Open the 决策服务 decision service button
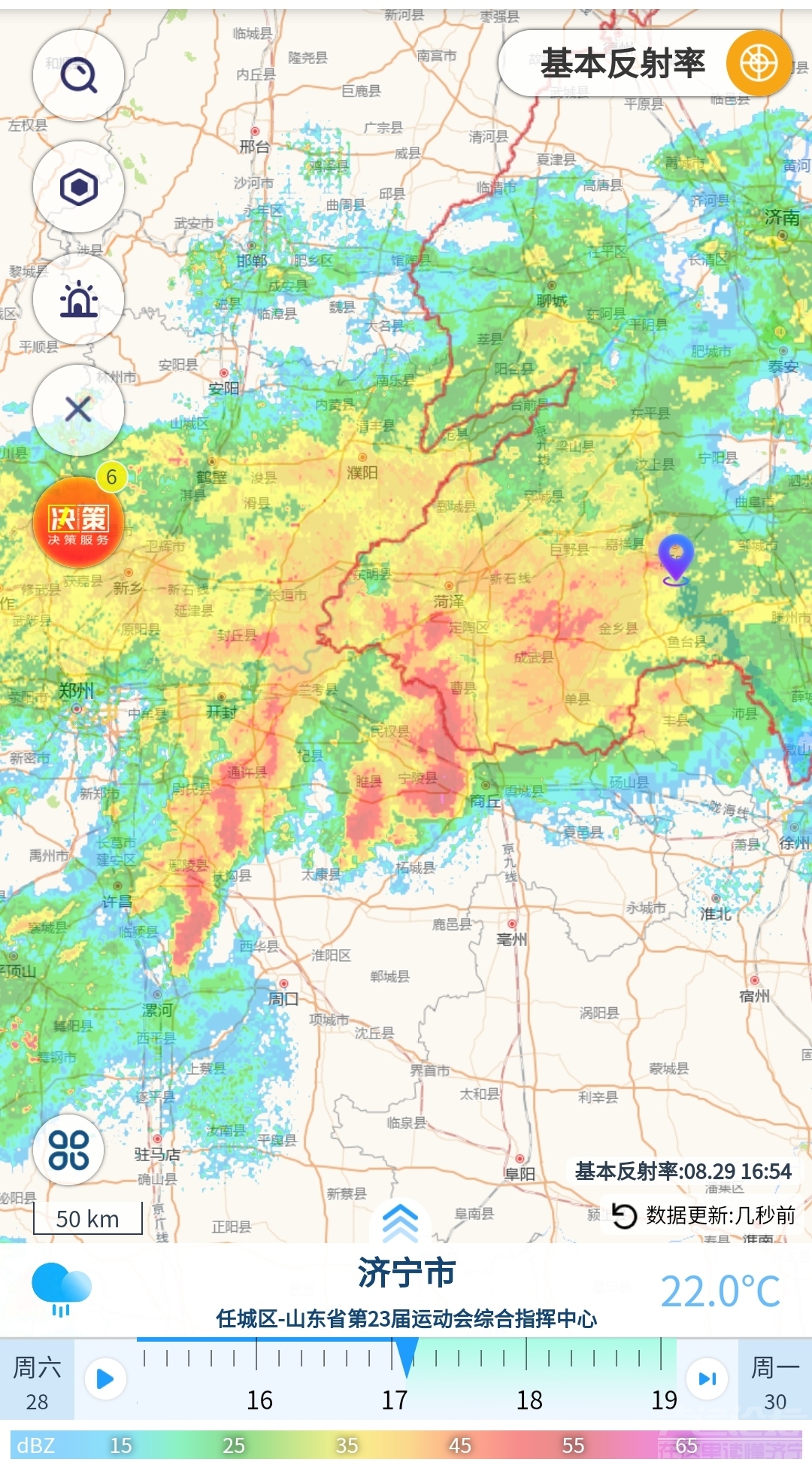 (78, 523)
